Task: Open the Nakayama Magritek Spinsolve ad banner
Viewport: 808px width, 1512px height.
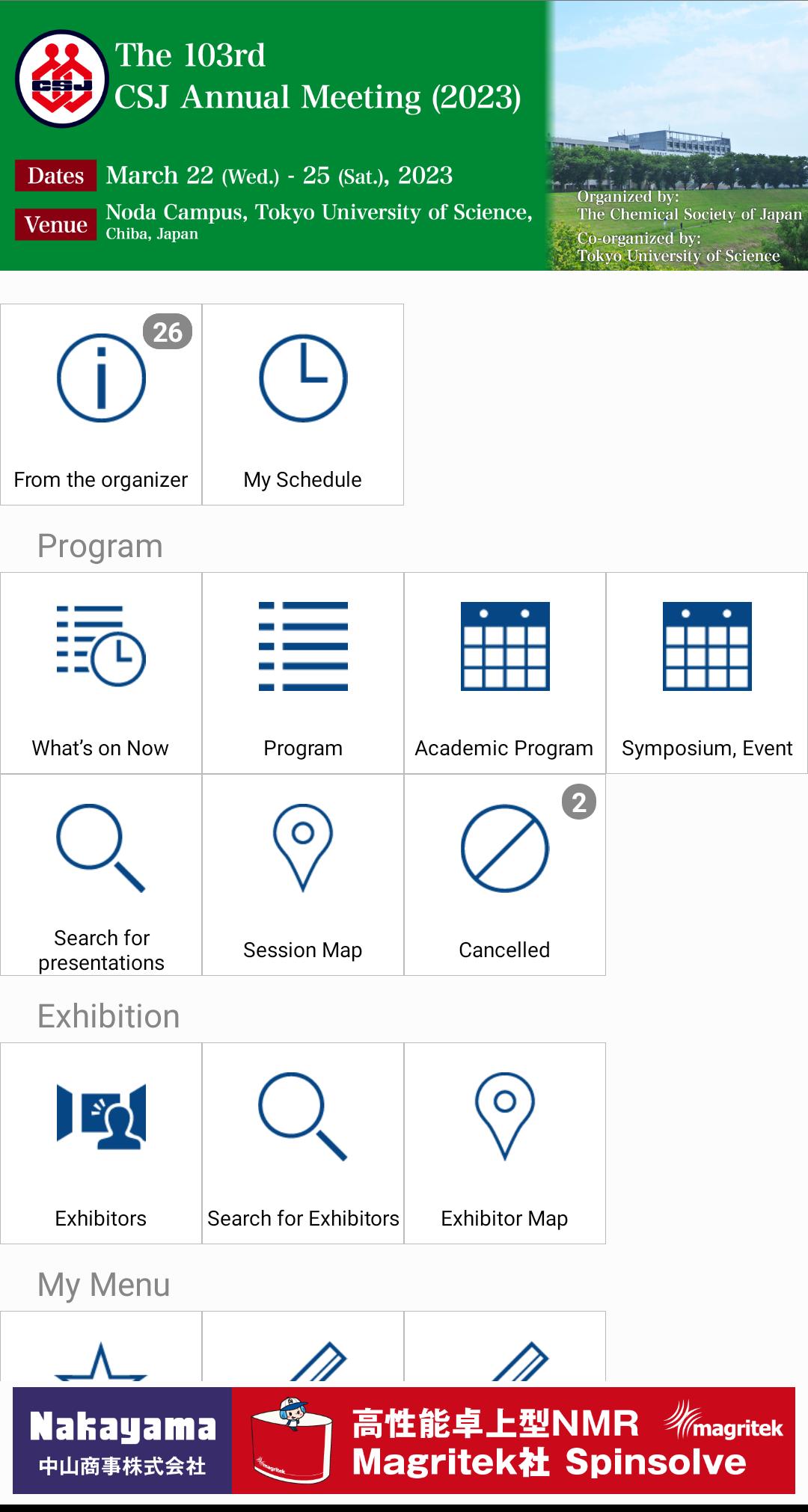Action: pyautogui.click(x=404, y=1440)
